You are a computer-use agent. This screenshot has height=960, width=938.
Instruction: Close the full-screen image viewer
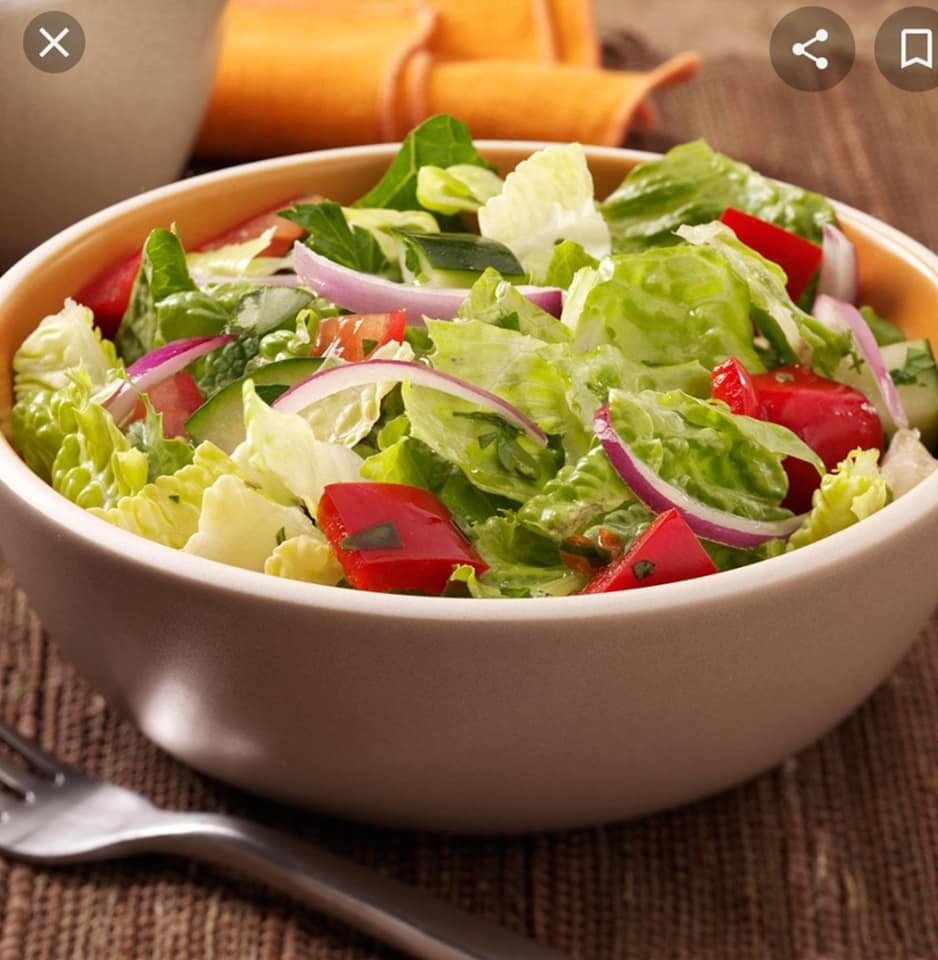coord(54,42)
